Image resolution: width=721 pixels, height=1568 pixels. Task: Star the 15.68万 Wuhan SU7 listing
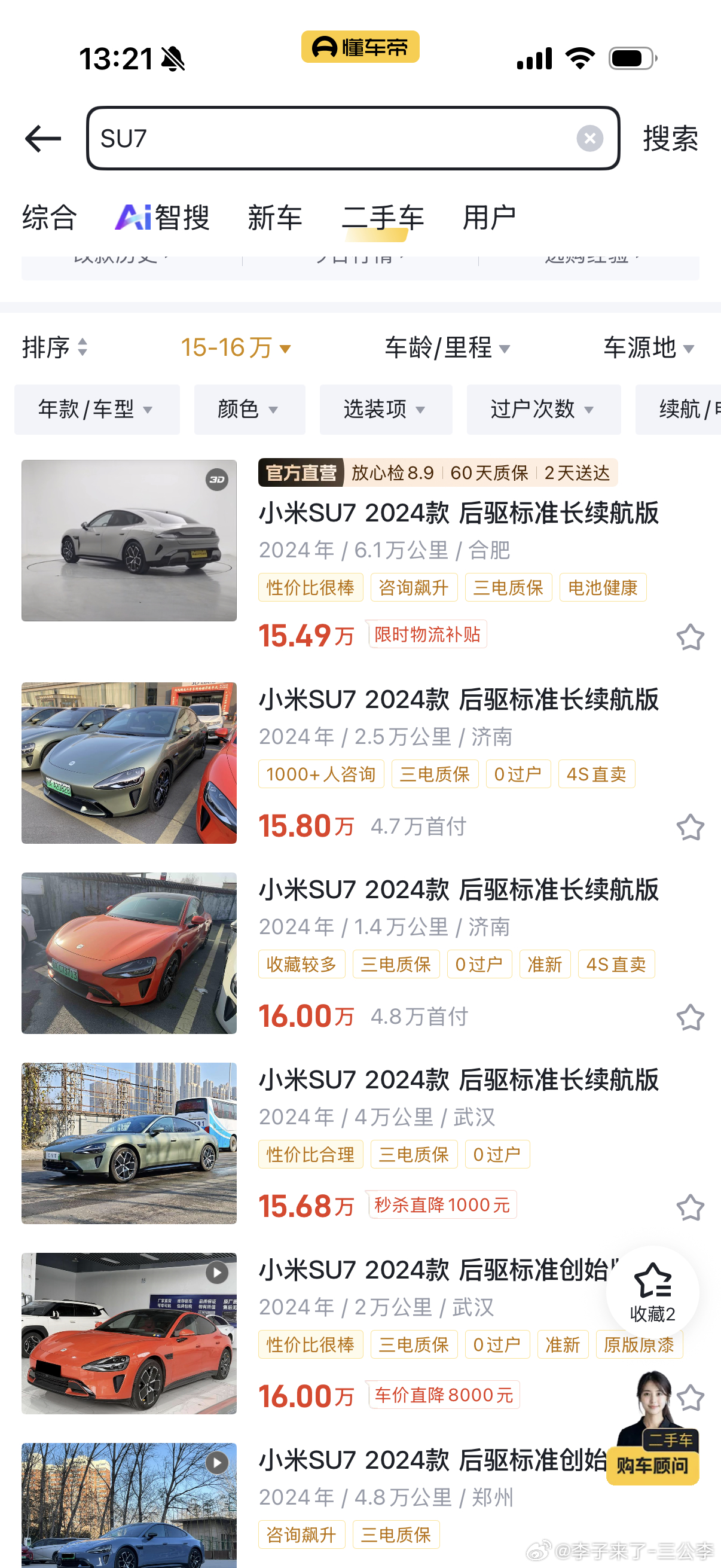[x=690, y=1207]
